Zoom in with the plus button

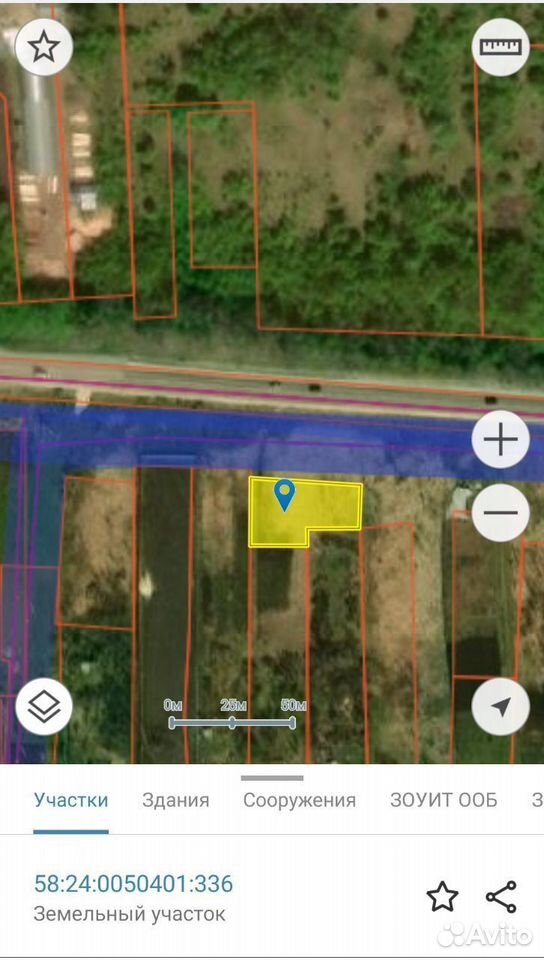(x=501, y=440)
